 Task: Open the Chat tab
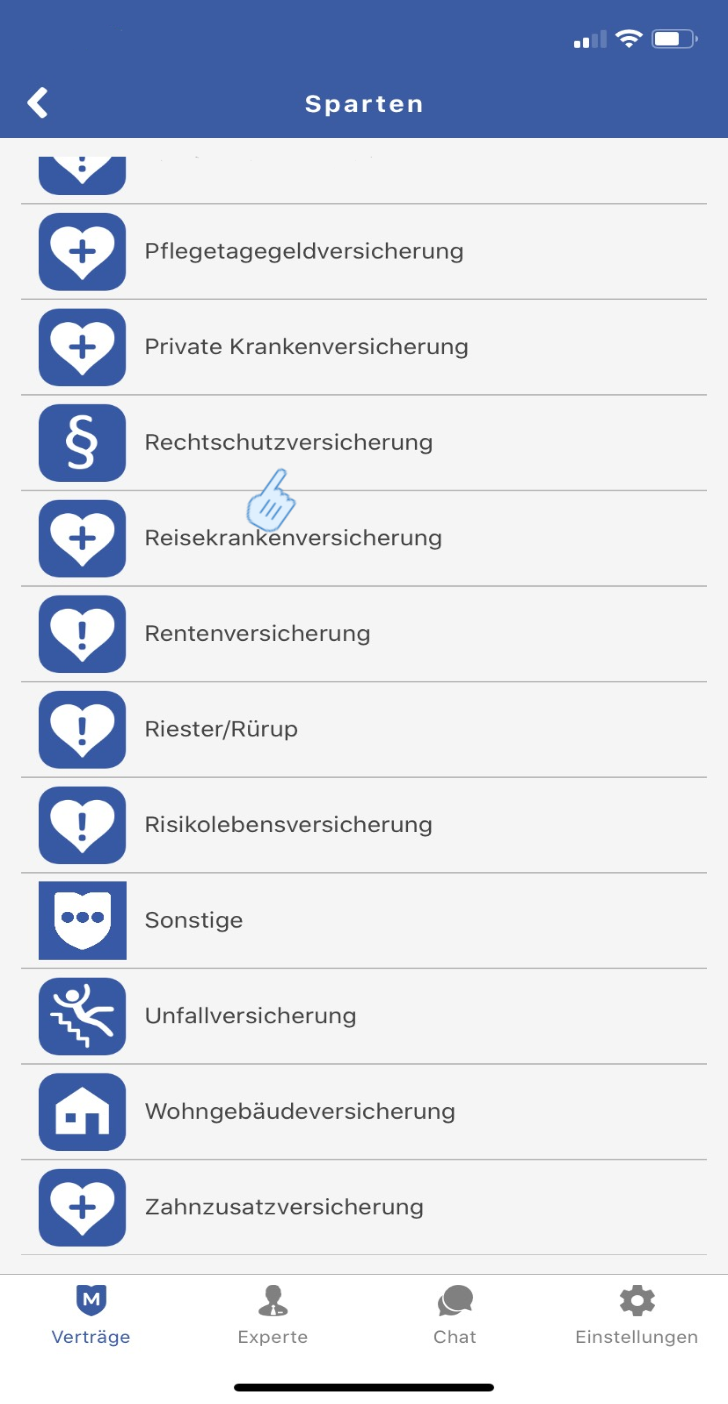[455, 1315]
